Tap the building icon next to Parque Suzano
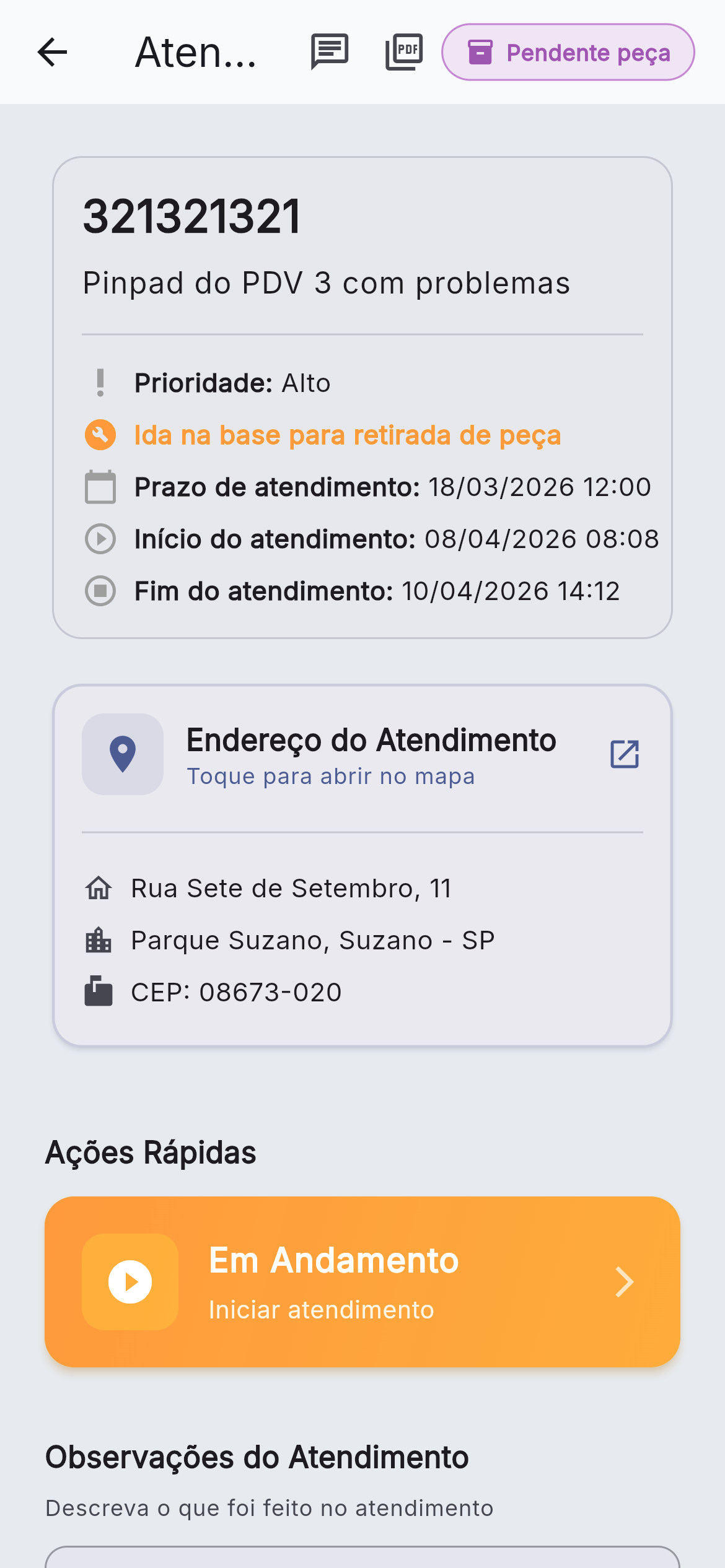Image resolution: width=725 pixels, height=1568 pixels. (98, 940)
